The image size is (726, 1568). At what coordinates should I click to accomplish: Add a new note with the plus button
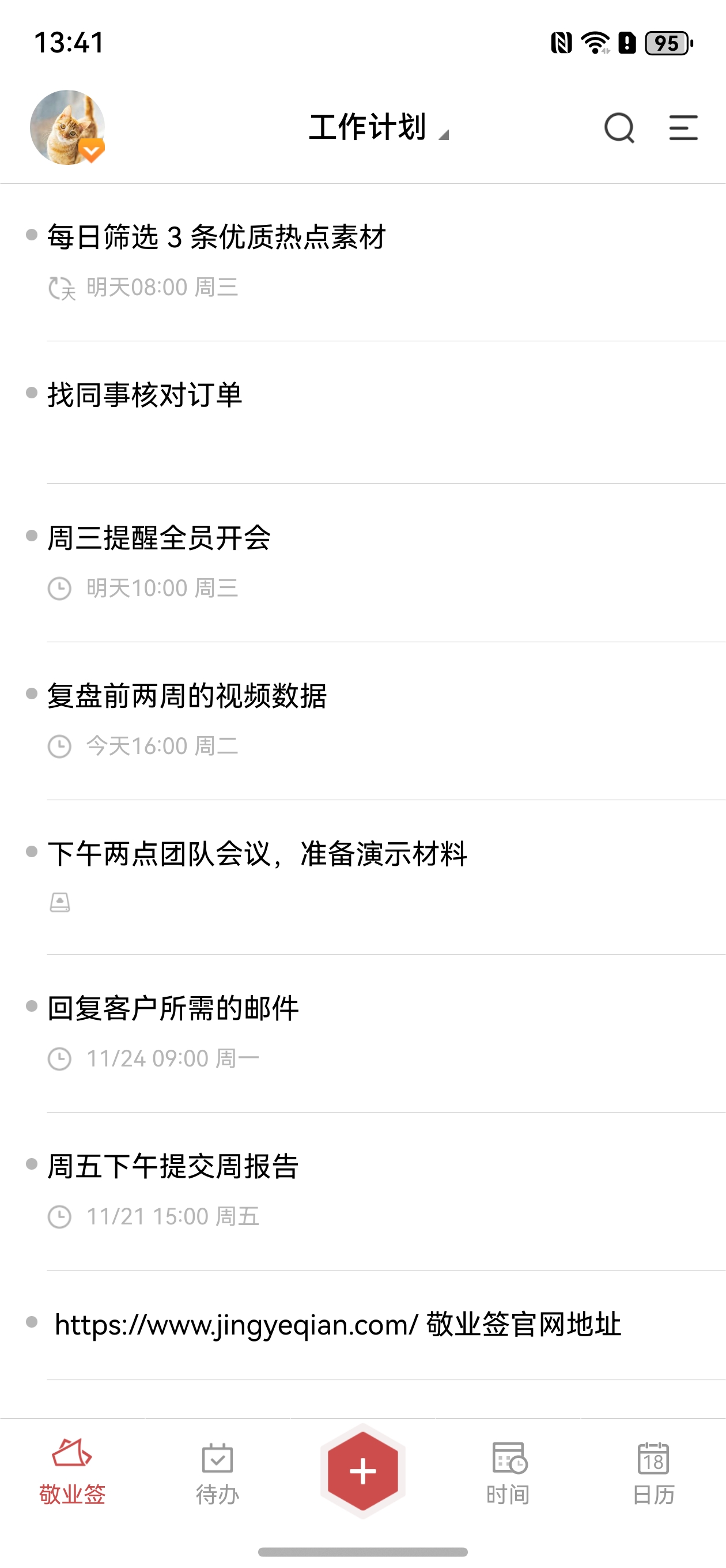click(x=362, y=1471)
